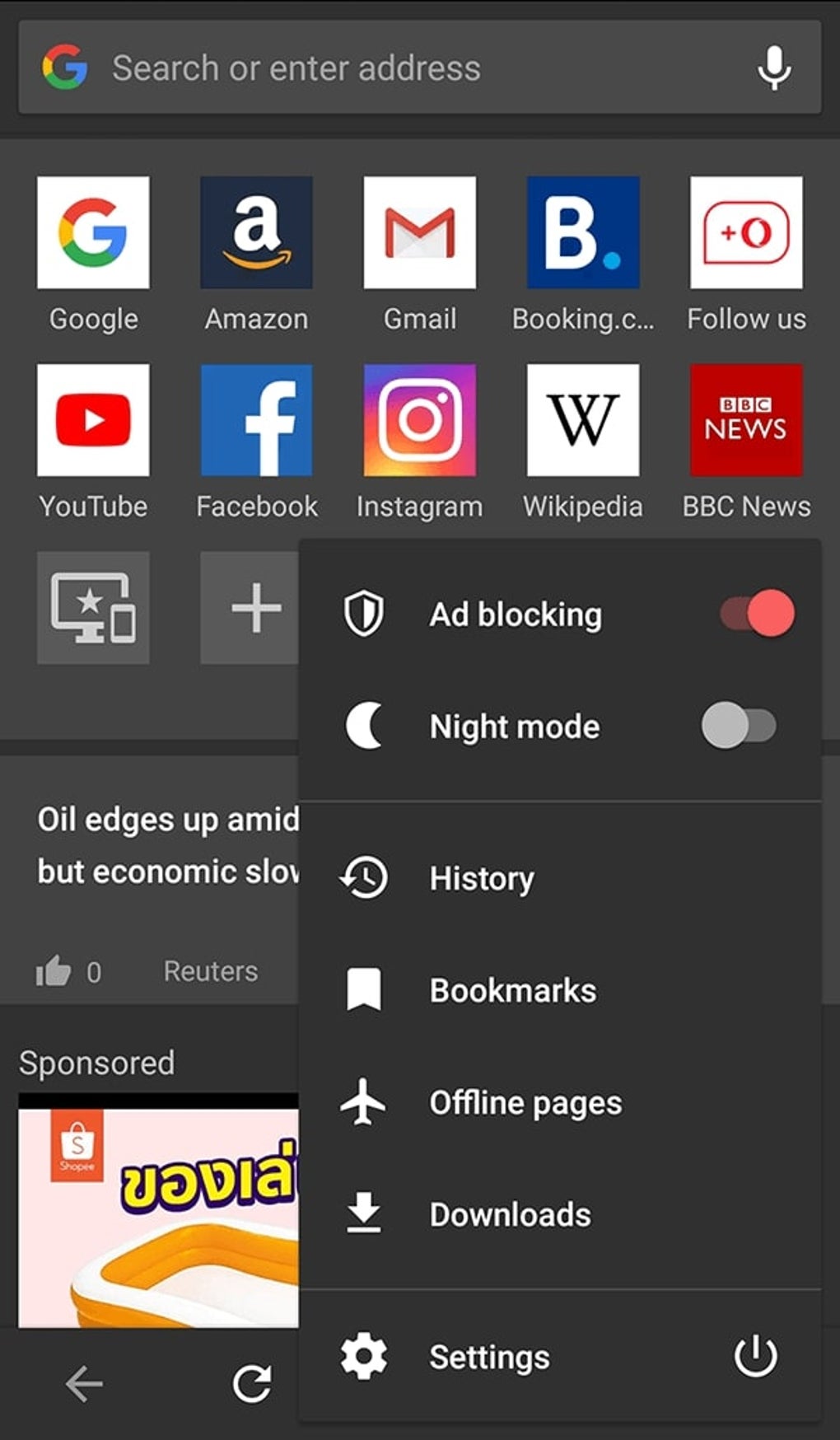The height and width of the screenshot is (1440, 840).
Task: Open the Google speed dial
Action: coord(93,233)
